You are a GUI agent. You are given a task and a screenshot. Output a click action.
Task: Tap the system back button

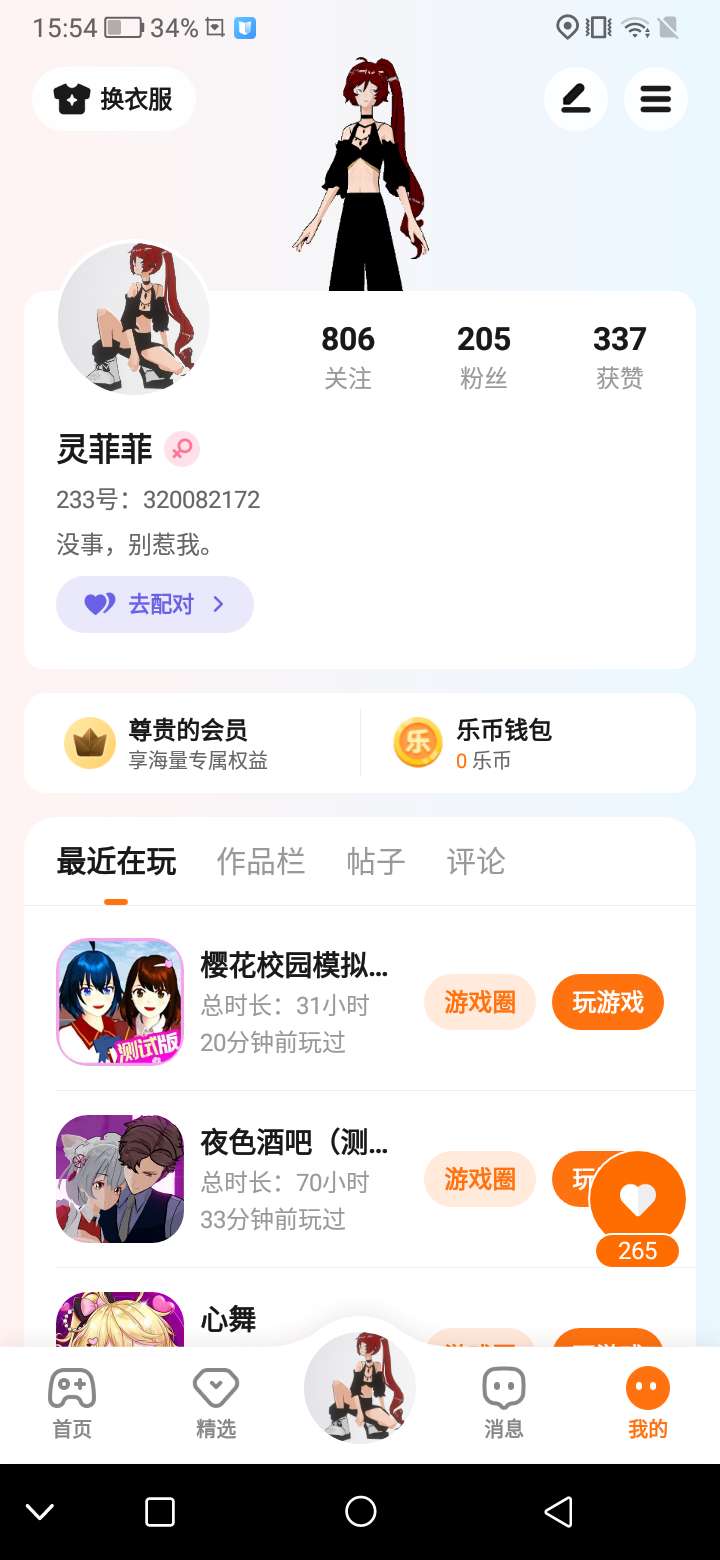[559, 1511]
